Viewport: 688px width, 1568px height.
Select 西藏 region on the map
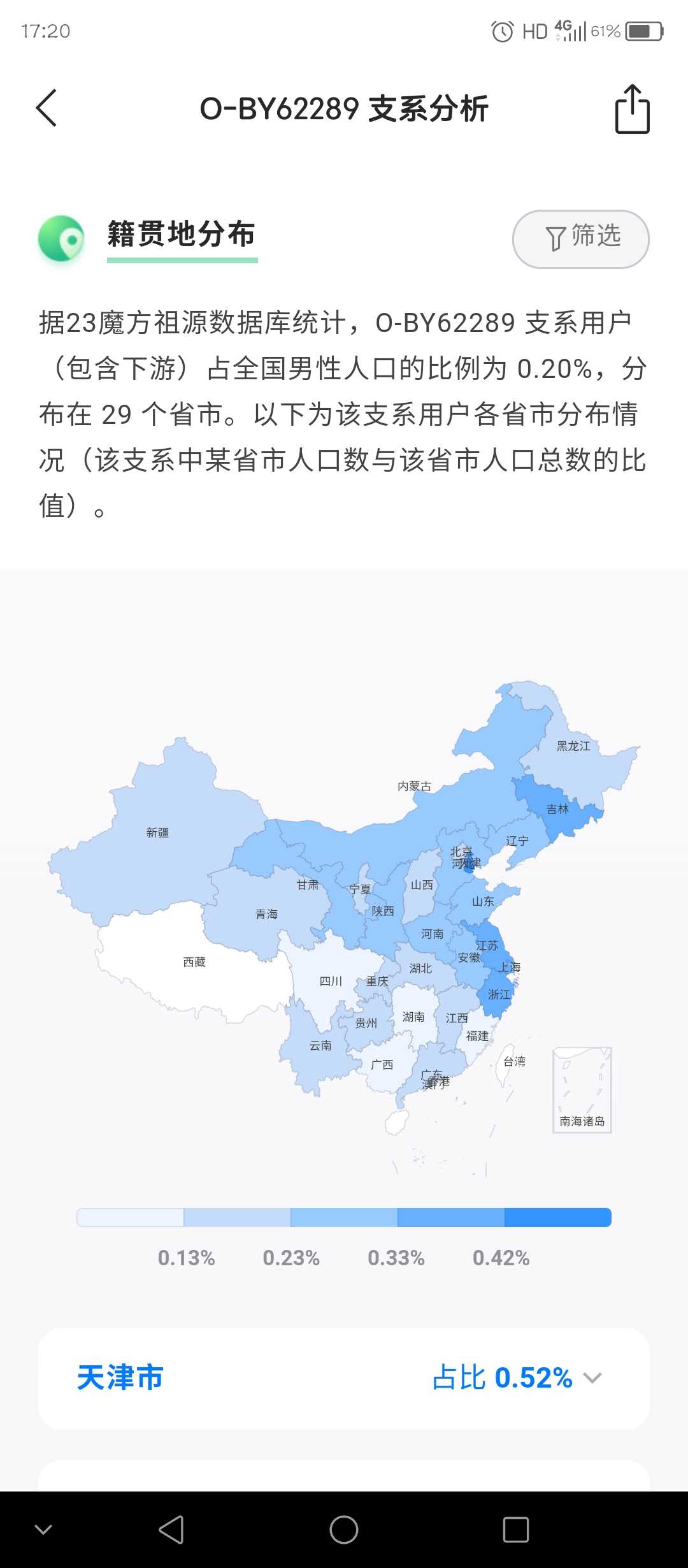[x=194, y=962]
